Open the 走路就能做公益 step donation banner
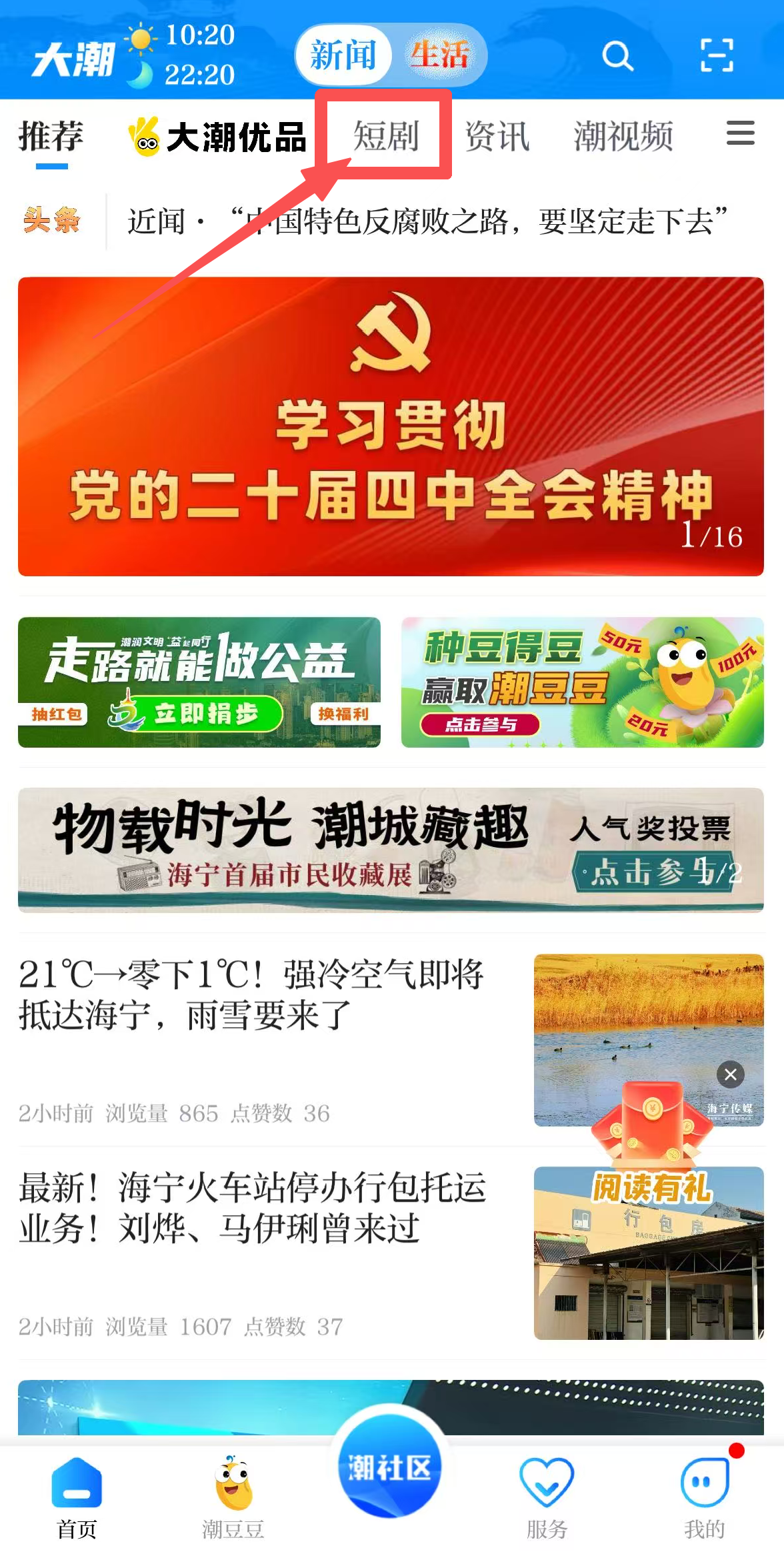This screenshot has height=1566, width=784. (x=199, y=682)
